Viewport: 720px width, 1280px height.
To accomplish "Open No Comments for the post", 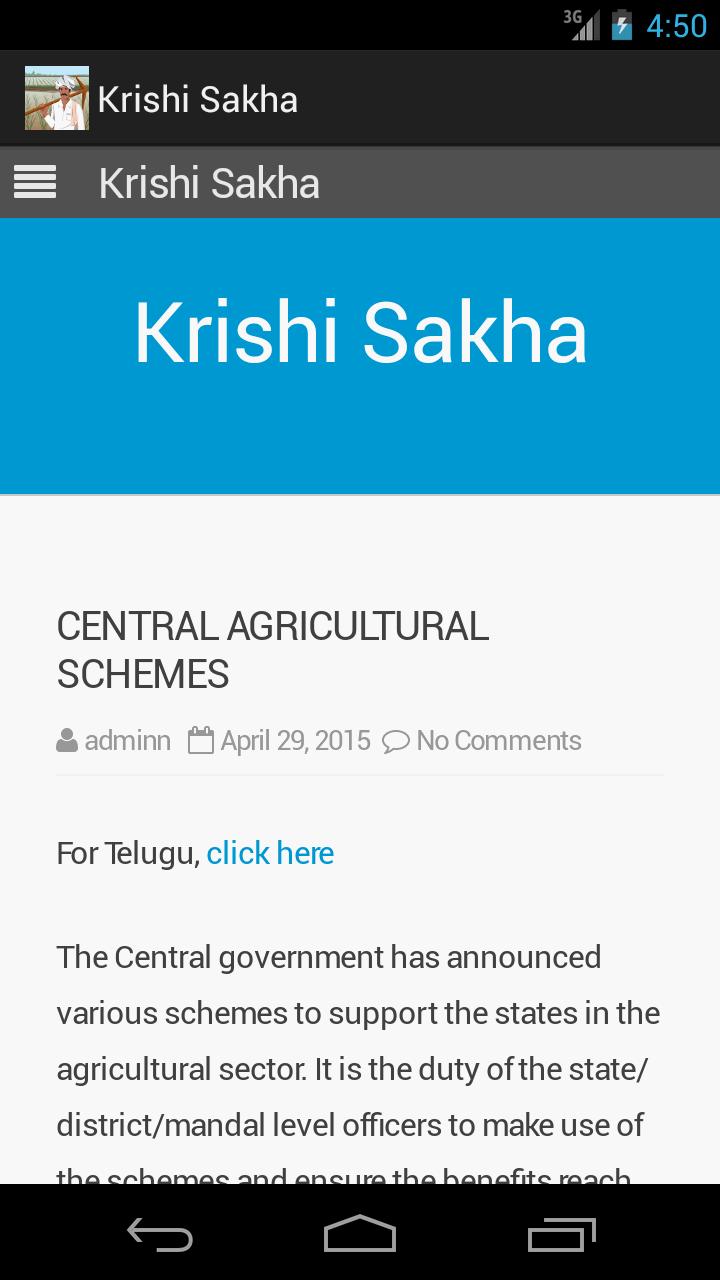I will pyautogui.click(x=498, y=740).
